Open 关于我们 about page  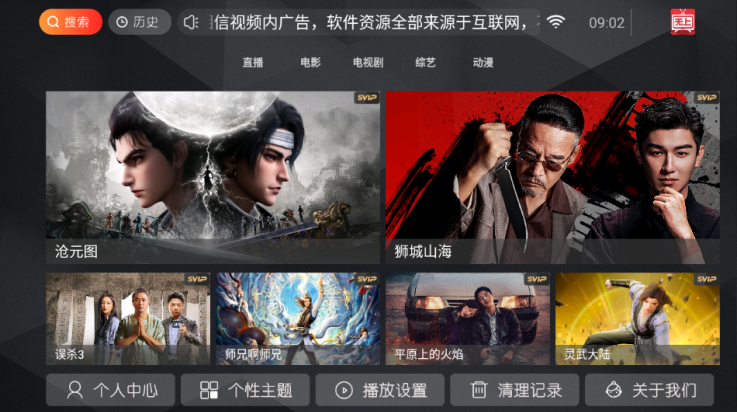[x=649, y=390]
